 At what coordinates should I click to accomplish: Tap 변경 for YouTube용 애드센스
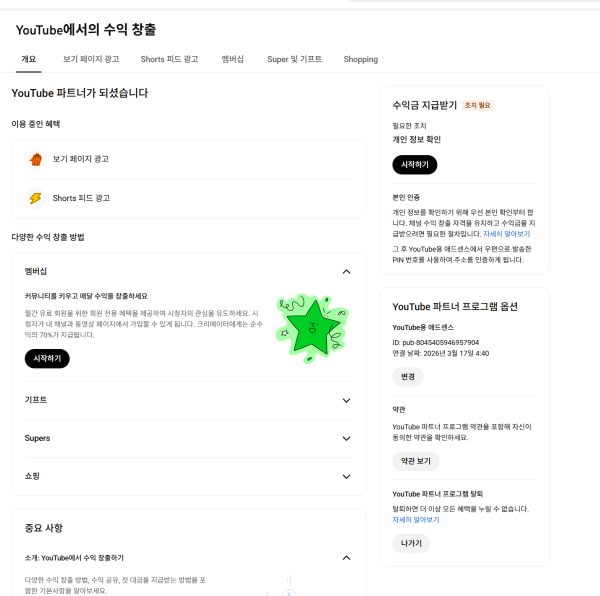coord(407,377)
